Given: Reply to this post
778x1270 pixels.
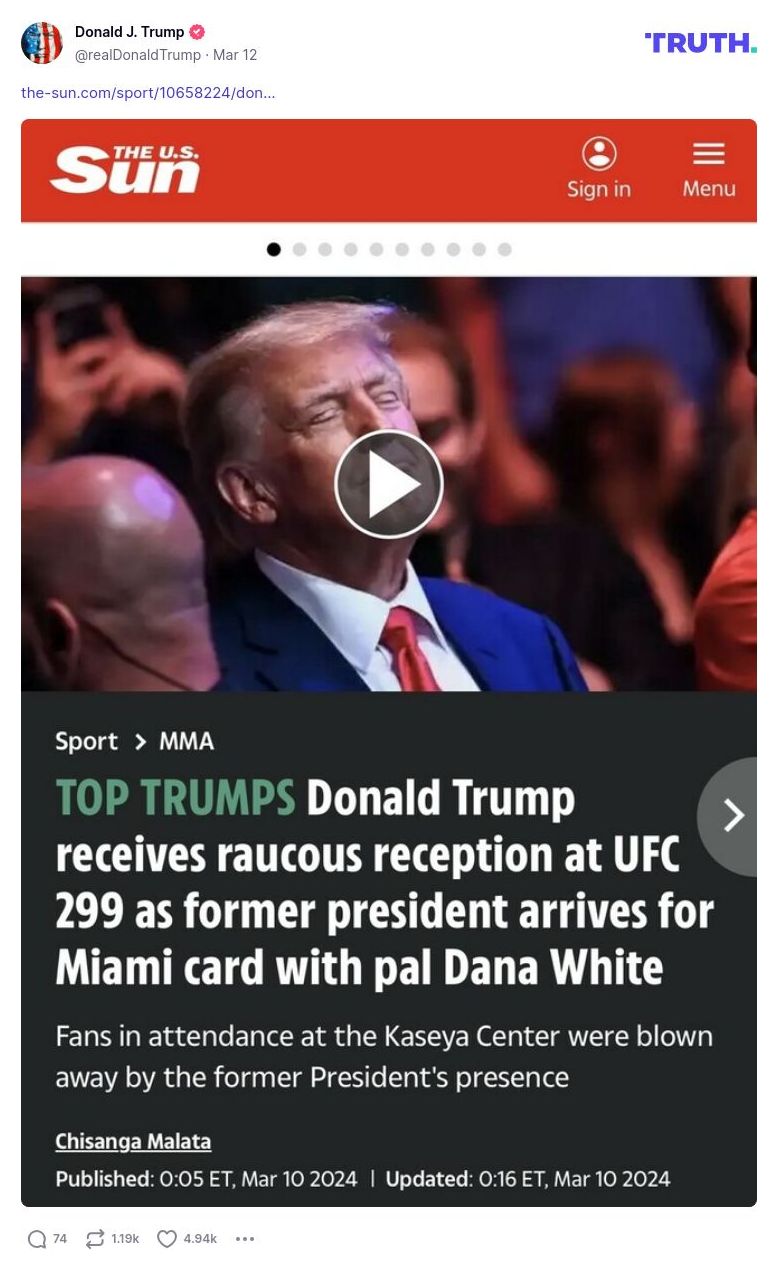Looking at the screenshot, I should 37,1239.
